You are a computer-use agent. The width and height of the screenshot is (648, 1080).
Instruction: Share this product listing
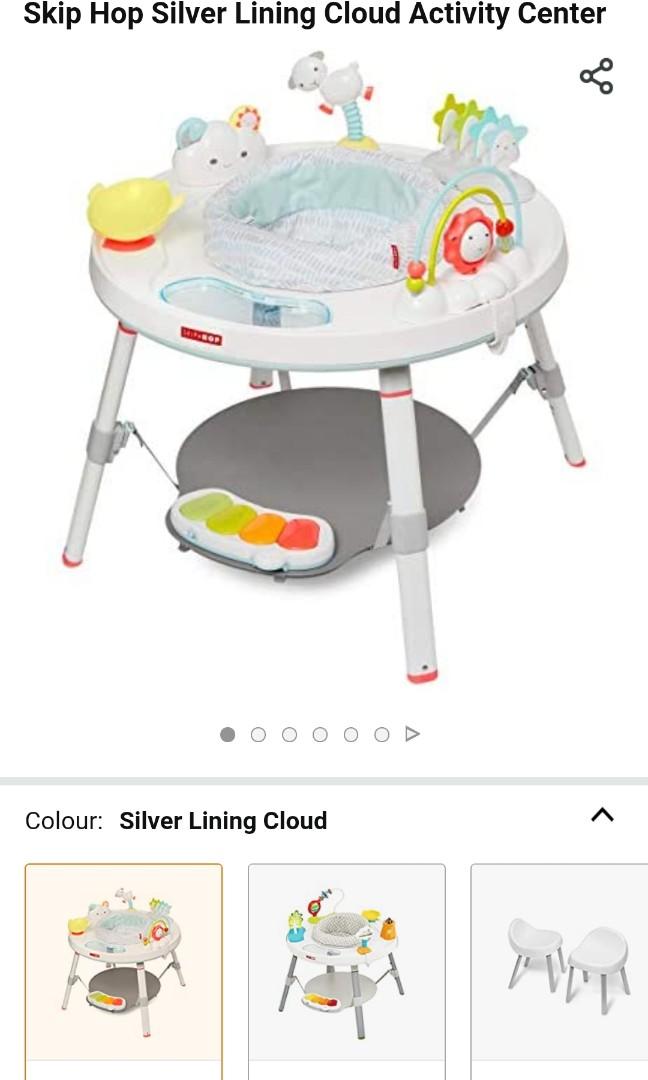[596, 77]
